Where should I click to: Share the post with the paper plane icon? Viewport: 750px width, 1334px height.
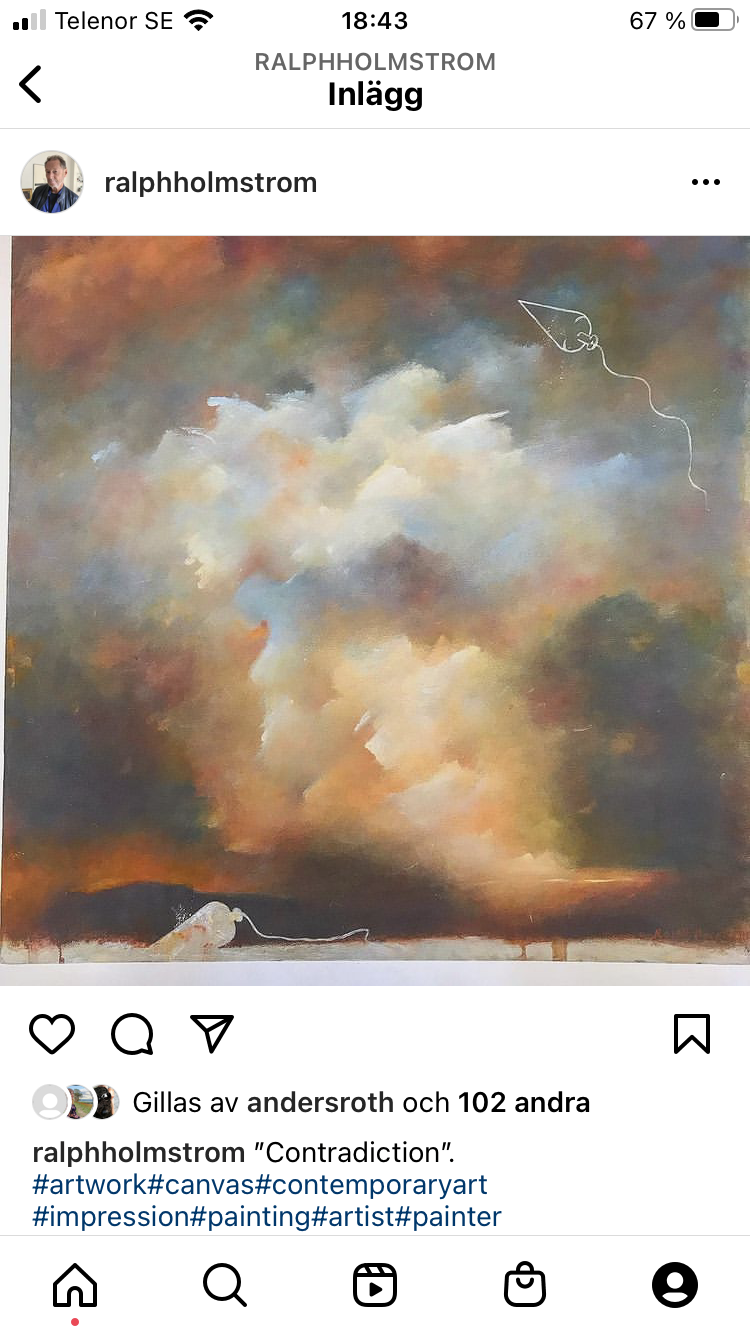211,1034
